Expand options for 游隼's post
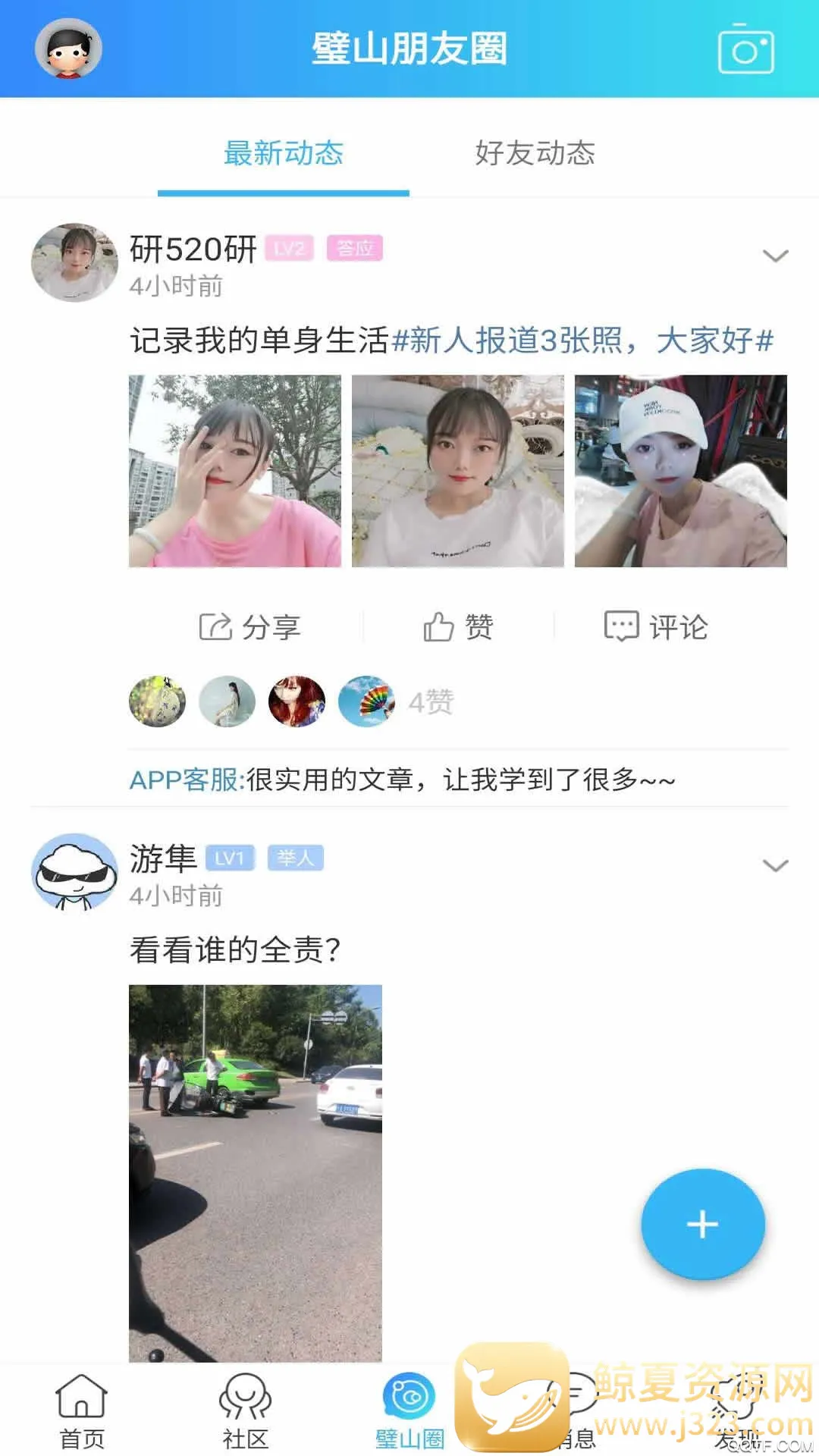The image size is (819, 1456). (775, 866)
